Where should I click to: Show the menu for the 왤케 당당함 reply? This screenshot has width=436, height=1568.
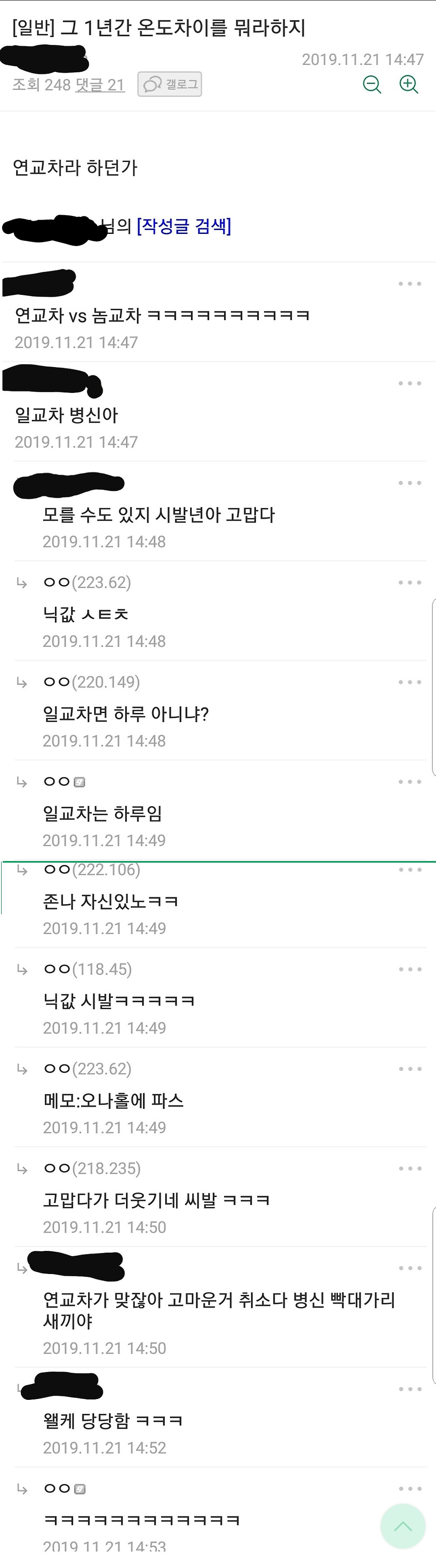(410, 1389)
